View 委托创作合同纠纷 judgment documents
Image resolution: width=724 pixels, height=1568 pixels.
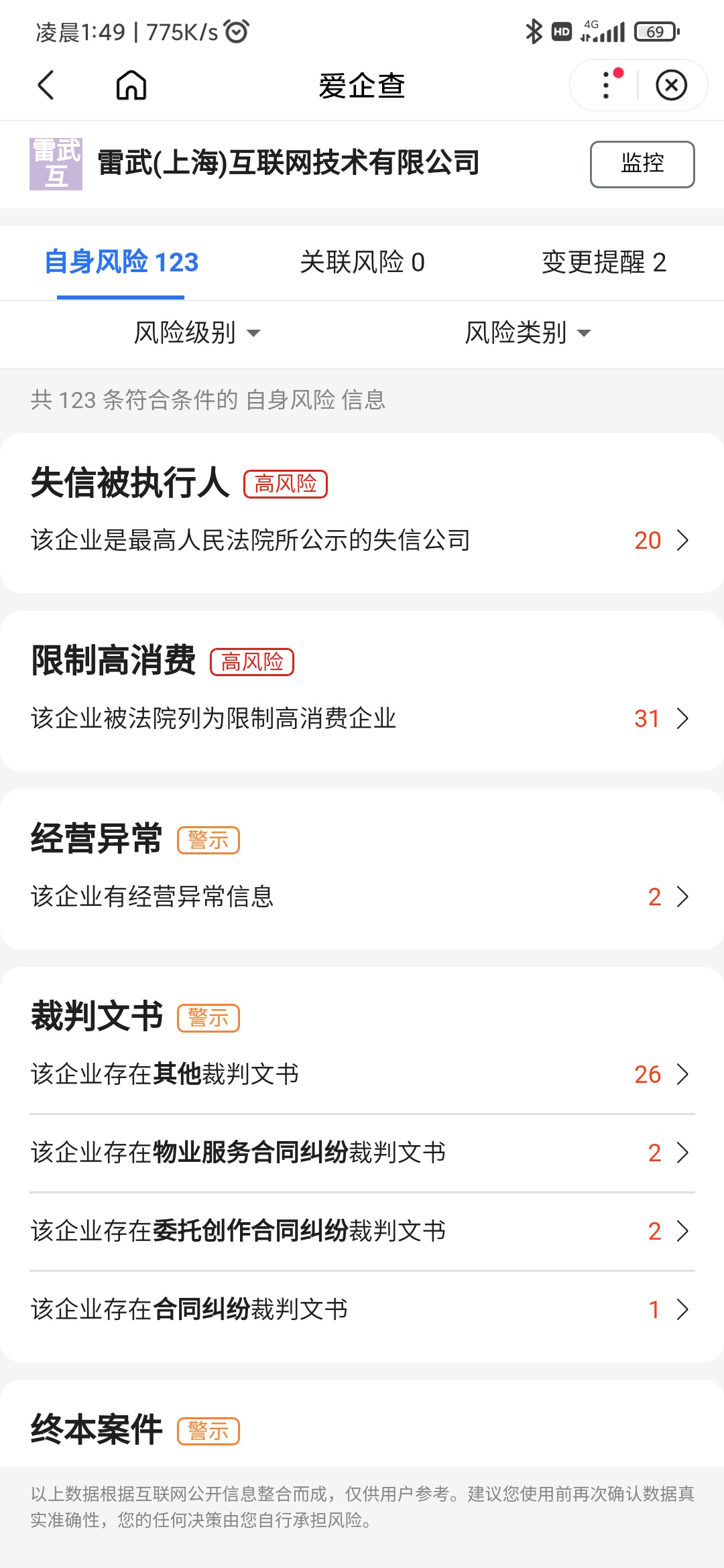tap(362, 1231)
